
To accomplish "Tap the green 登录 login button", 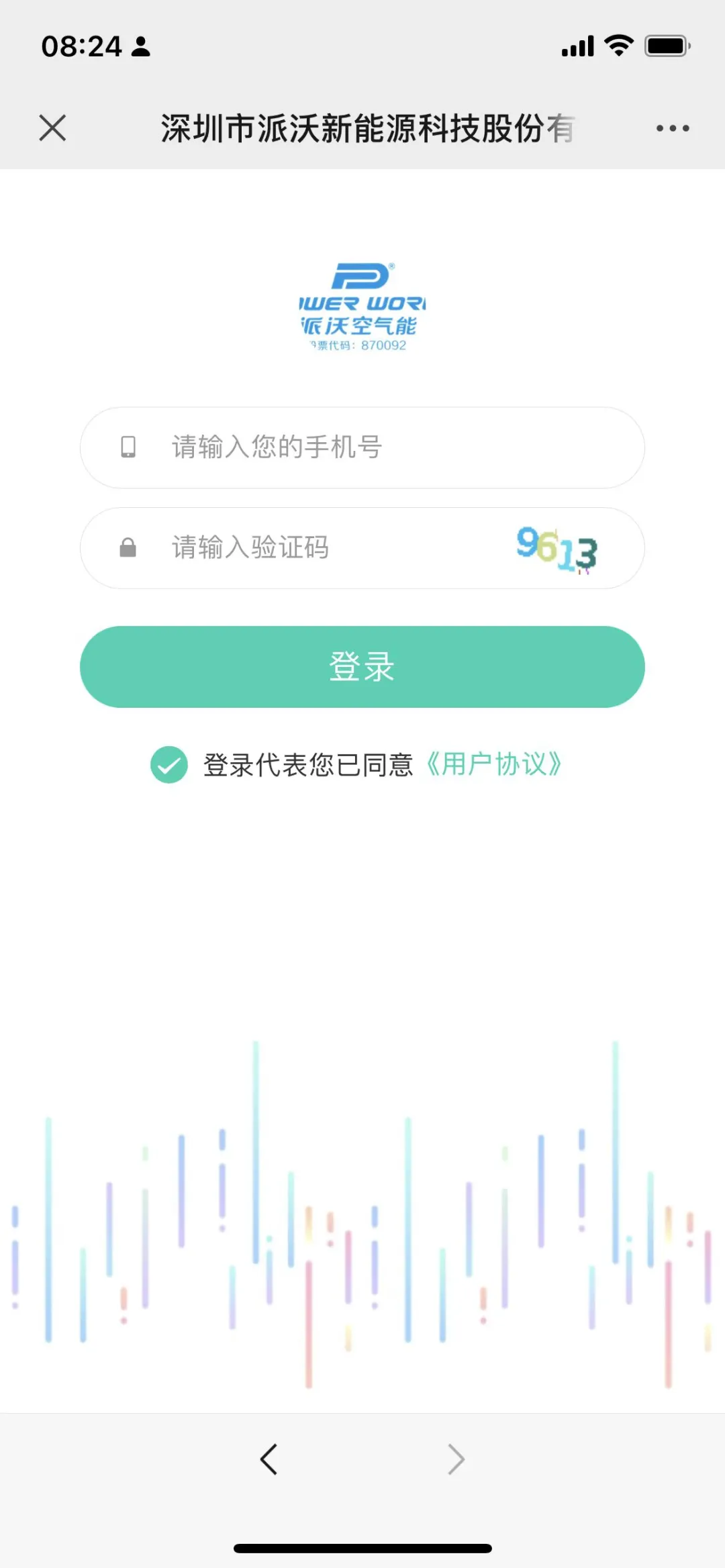I will pyautogui.click(x=362, y=667).
